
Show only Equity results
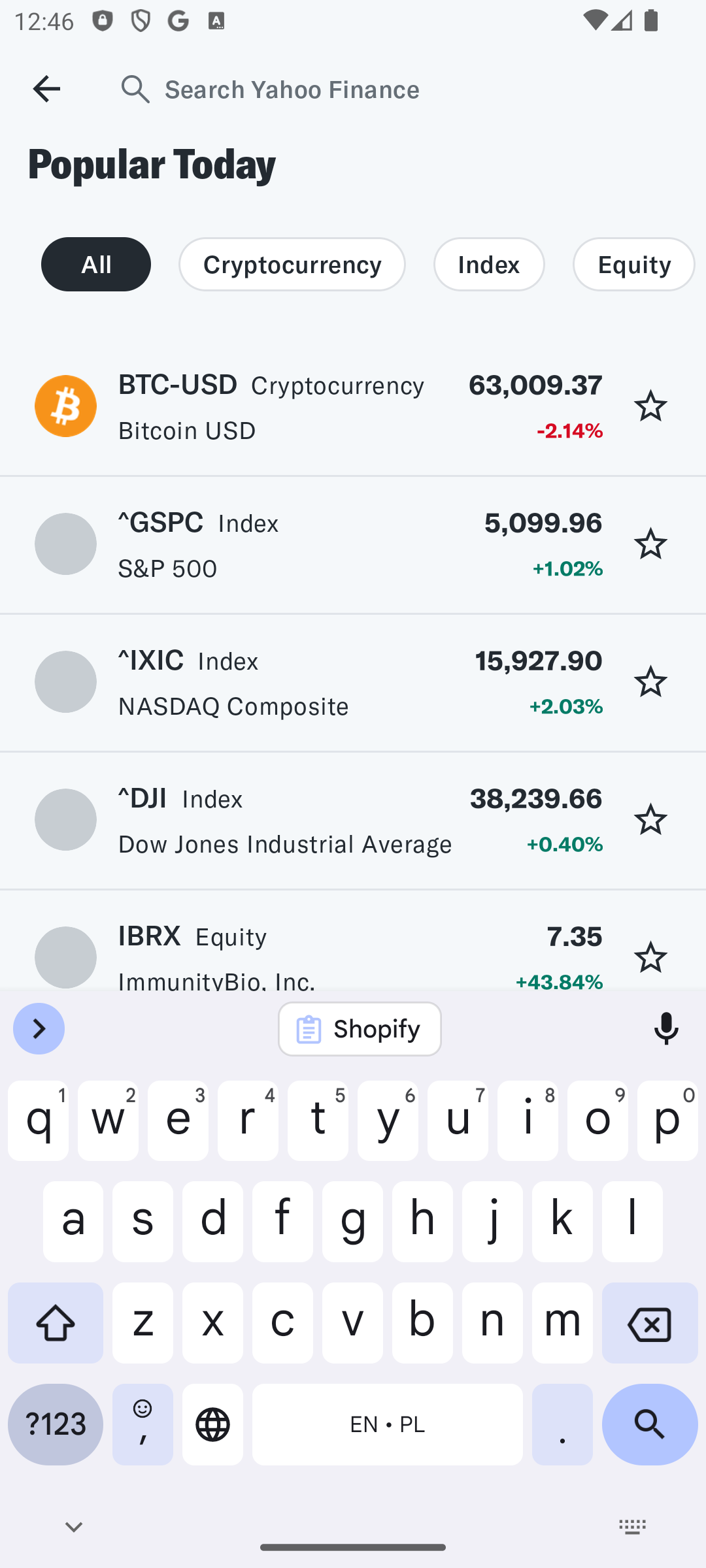pyautogui.click(x=633, y=264)
